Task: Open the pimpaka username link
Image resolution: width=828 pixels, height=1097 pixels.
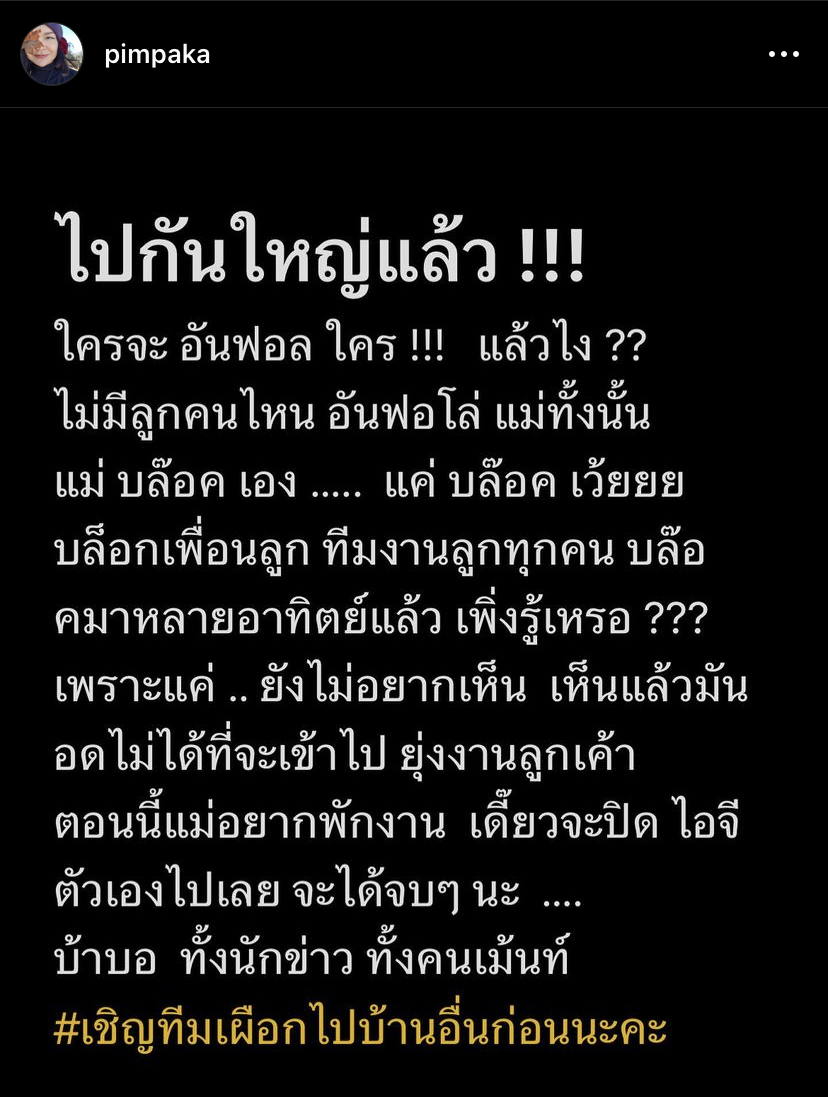Action: [x=157, y=55]
